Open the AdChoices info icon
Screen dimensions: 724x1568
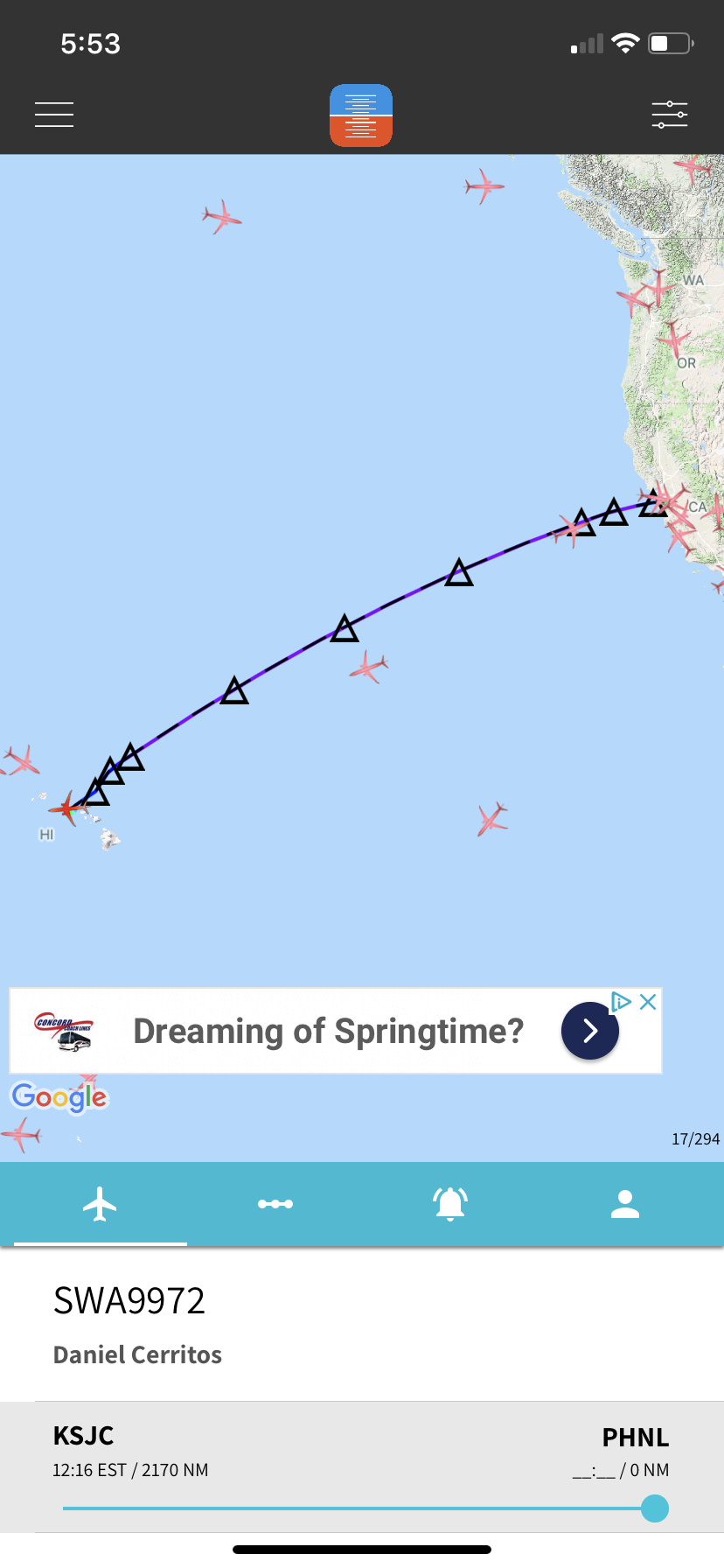[621, 1002]
